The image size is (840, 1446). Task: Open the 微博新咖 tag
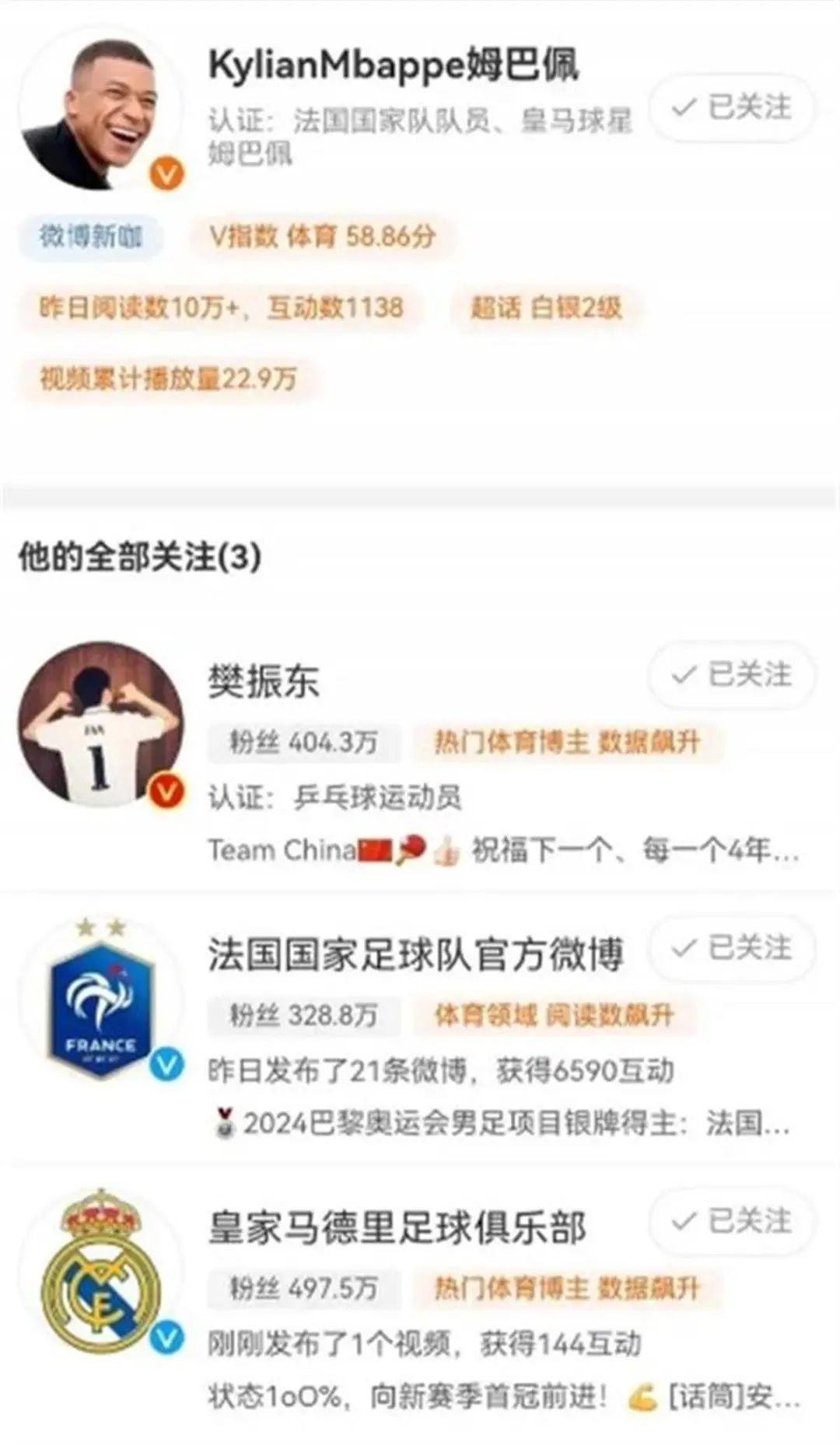tap(90, 236)
